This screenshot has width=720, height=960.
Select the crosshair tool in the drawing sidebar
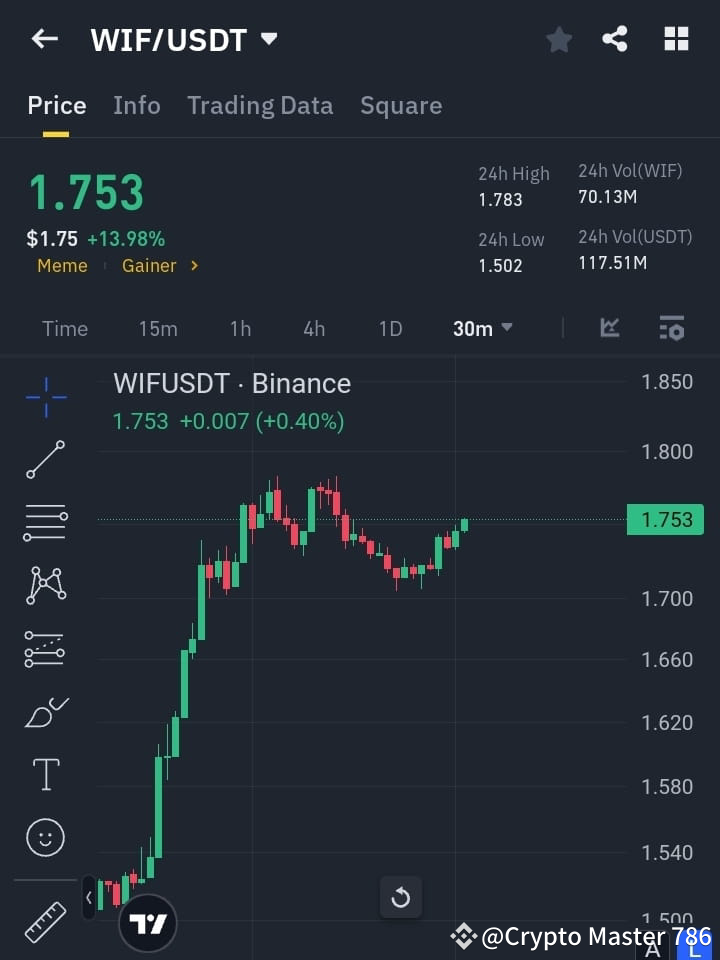(45, 397)
